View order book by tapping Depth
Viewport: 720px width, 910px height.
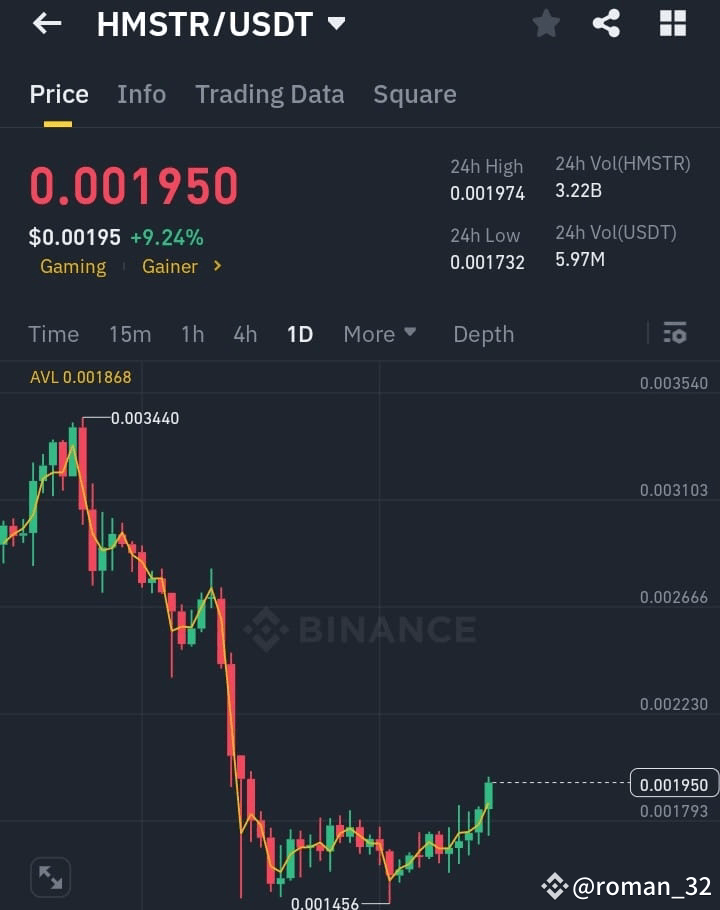[484, 334]
